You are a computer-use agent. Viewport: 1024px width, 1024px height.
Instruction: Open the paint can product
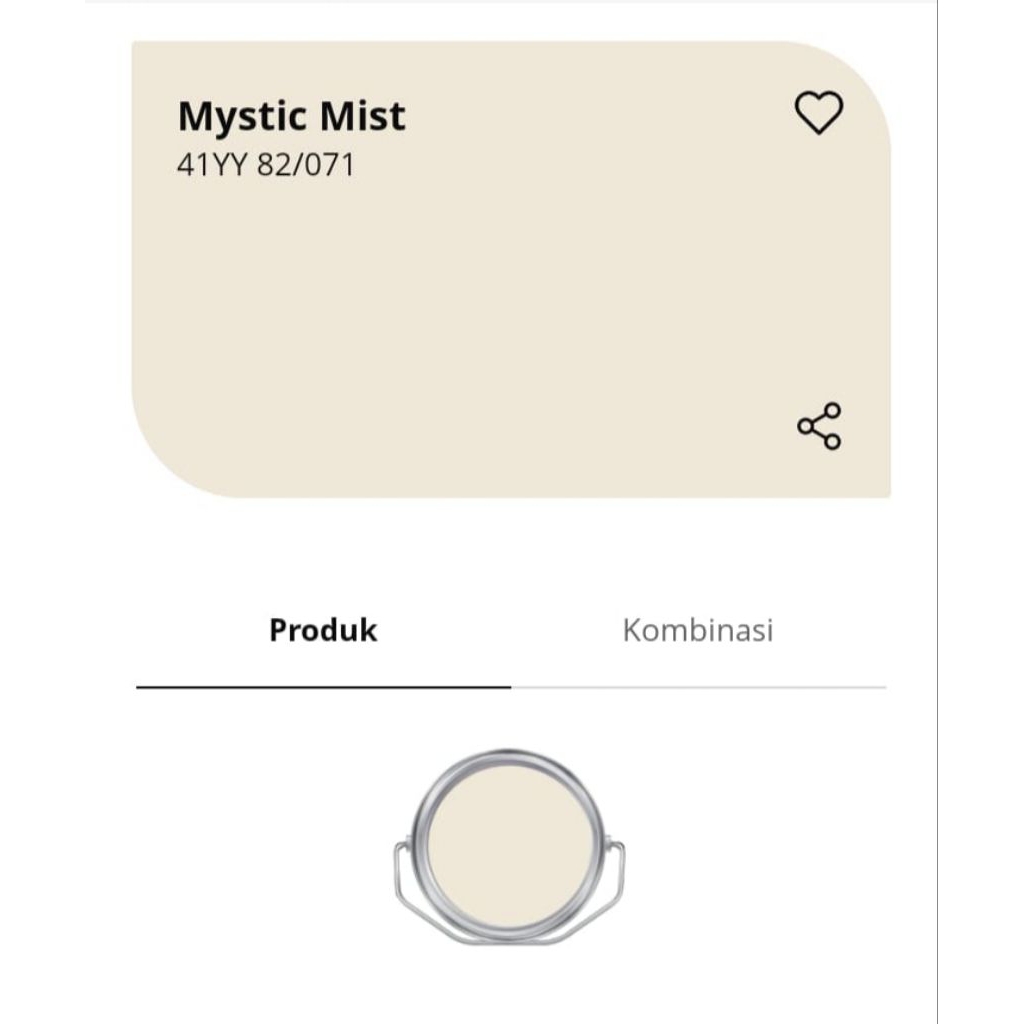click(x=510, y=847)
